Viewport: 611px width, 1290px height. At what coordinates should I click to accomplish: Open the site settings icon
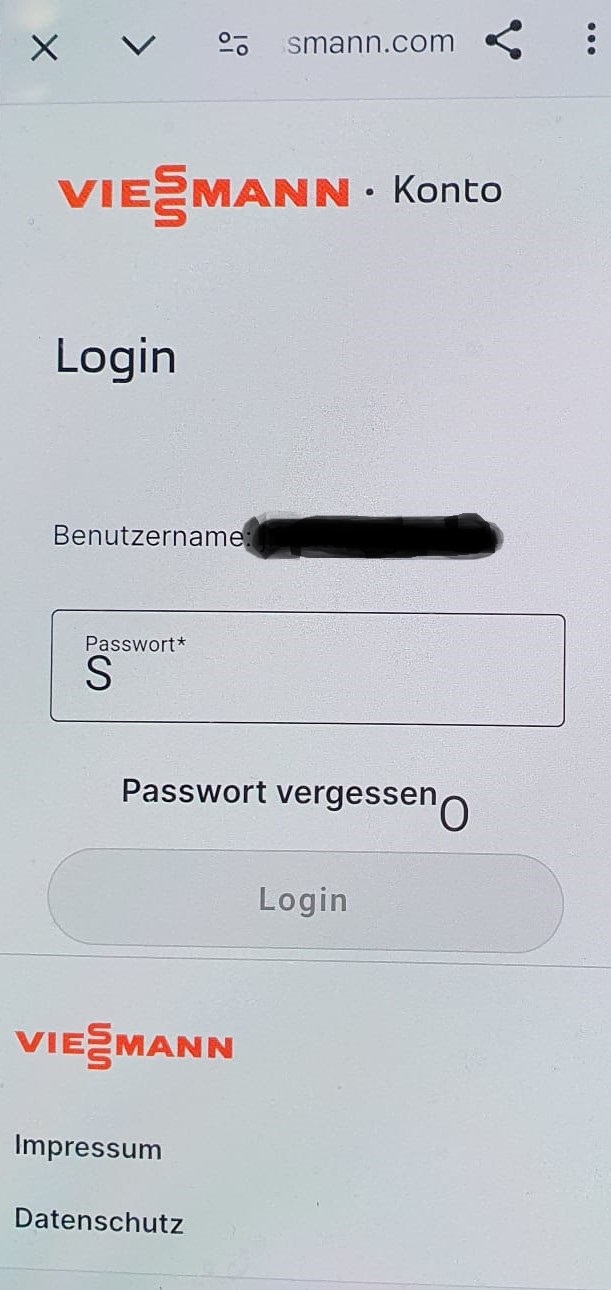233,44
